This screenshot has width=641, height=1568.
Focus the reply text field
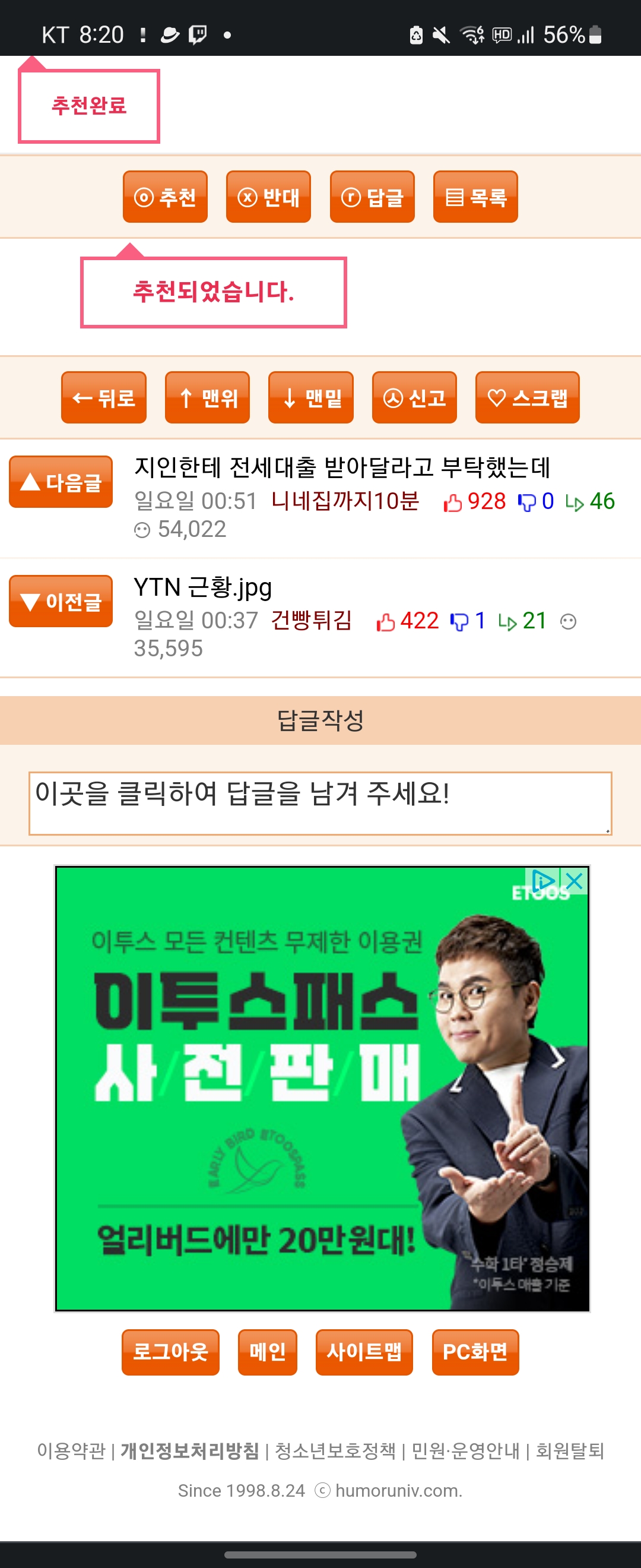[x=320, y=803]
